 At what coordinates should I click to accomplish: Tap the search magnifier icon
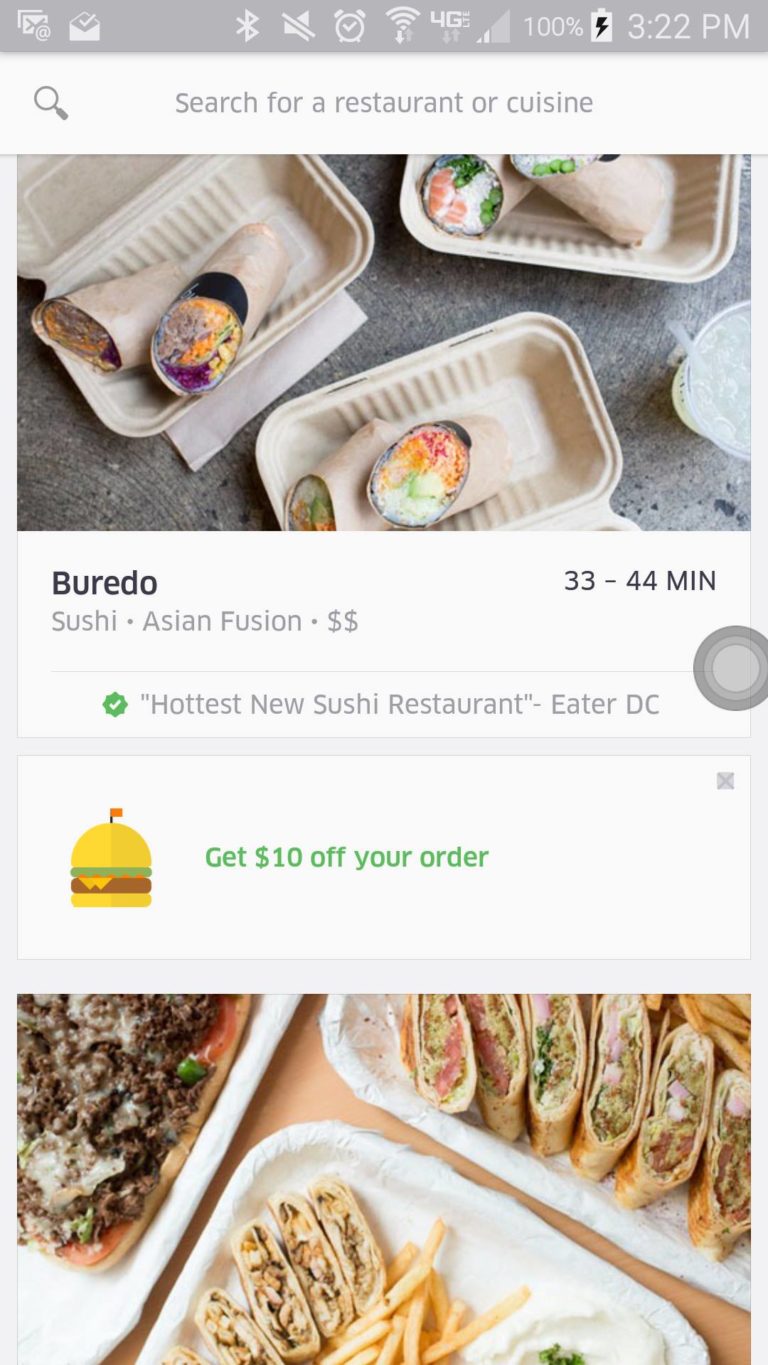(x=49, y=102)
